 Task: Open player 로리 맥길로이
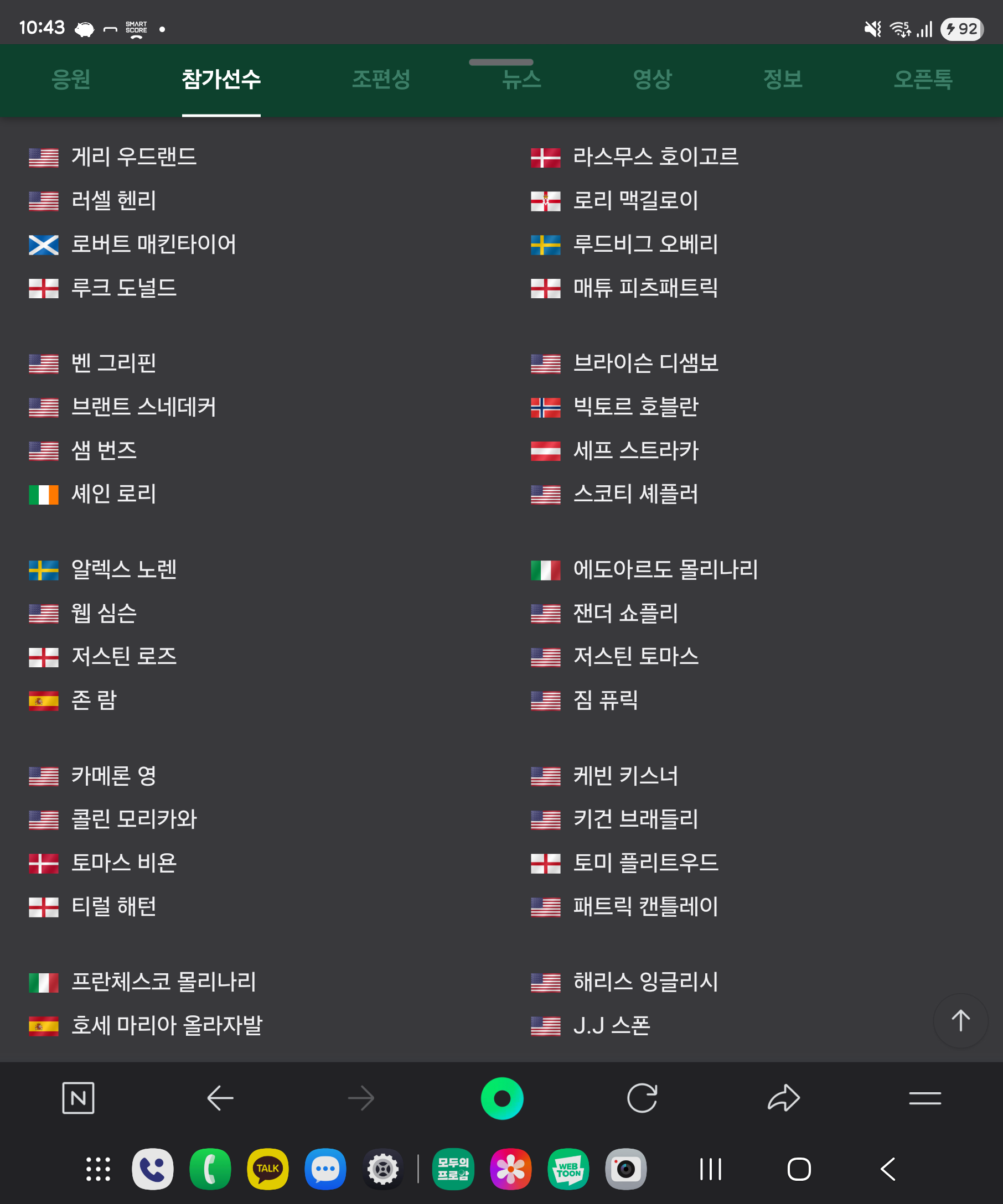(x=635, y=201)
